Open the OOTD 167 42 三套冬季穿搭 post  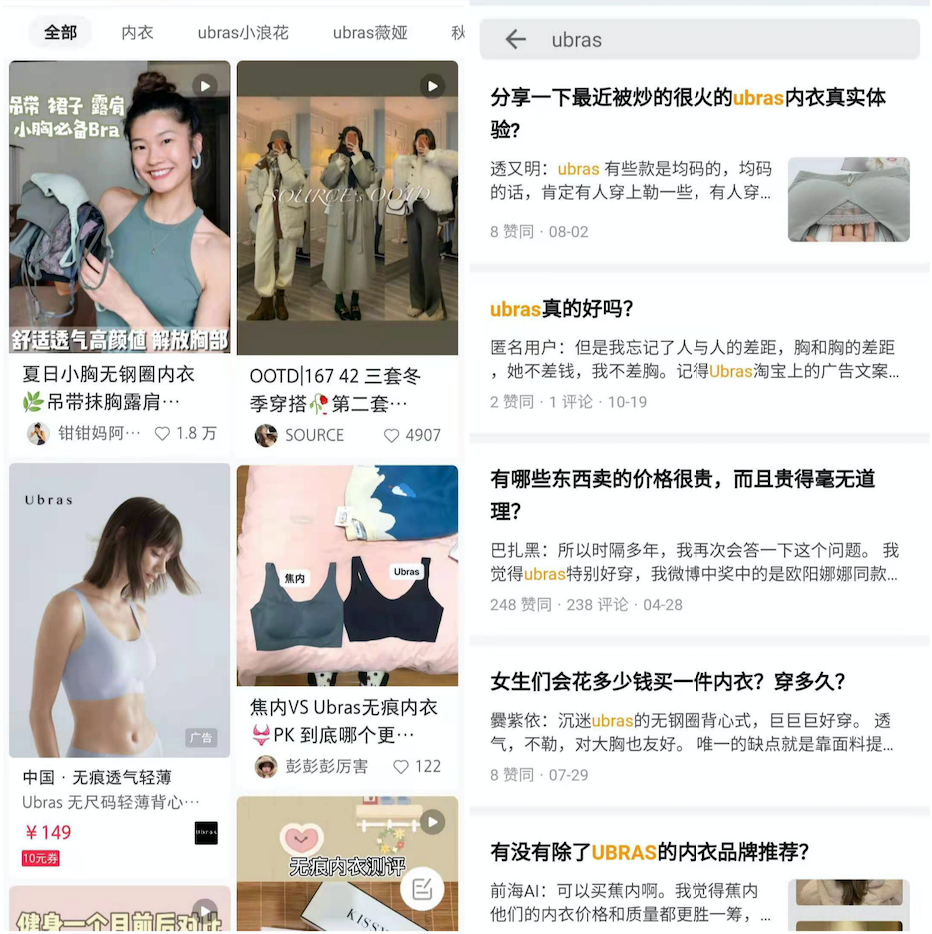click(x=347, y=208)
